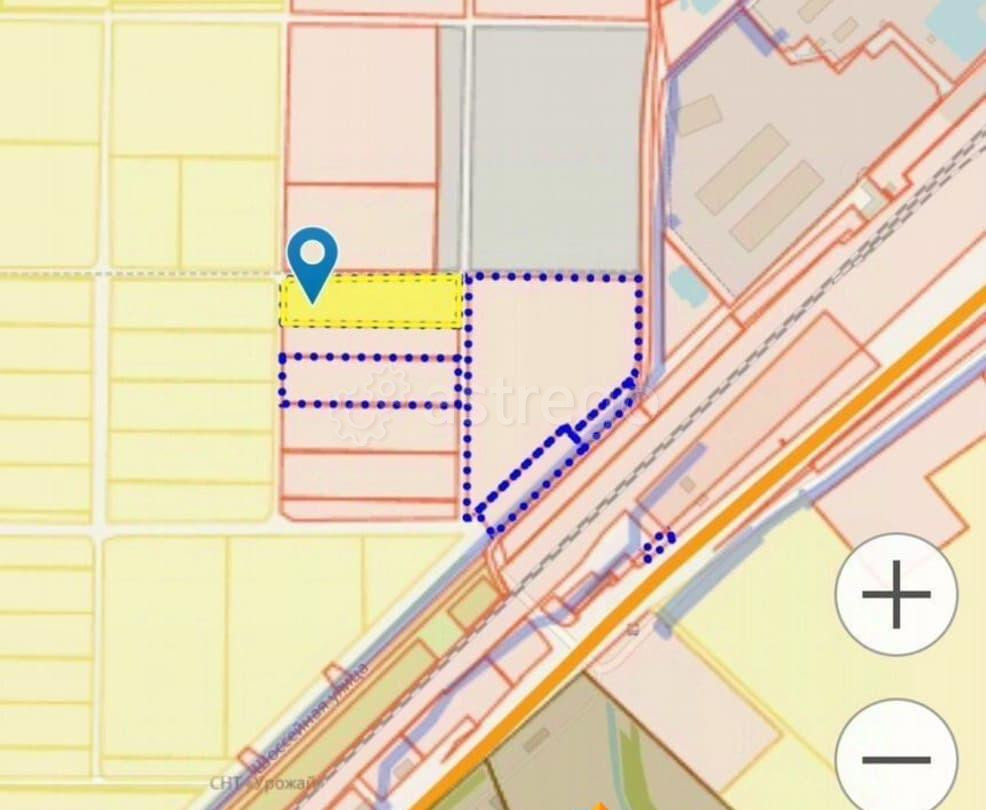Screen dimensions: 986x810
Task: Tap the blue location pin marker
Action: tap(313, 259)
